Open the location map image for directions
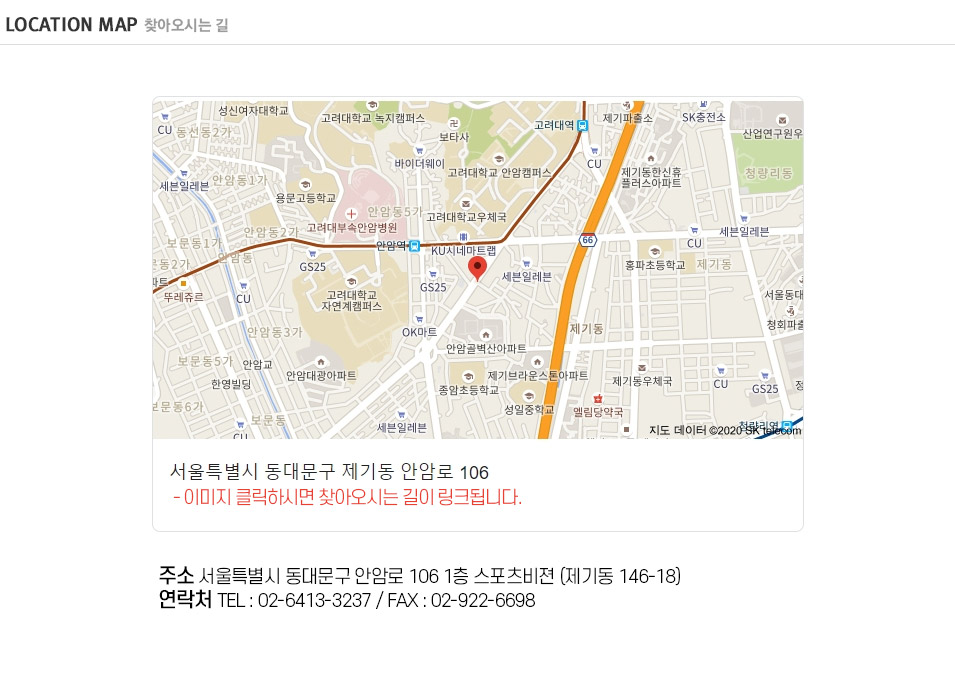Image resolution: width=955 pixels, height=676 pixels. pyautogui.click(x=477, y=268)
